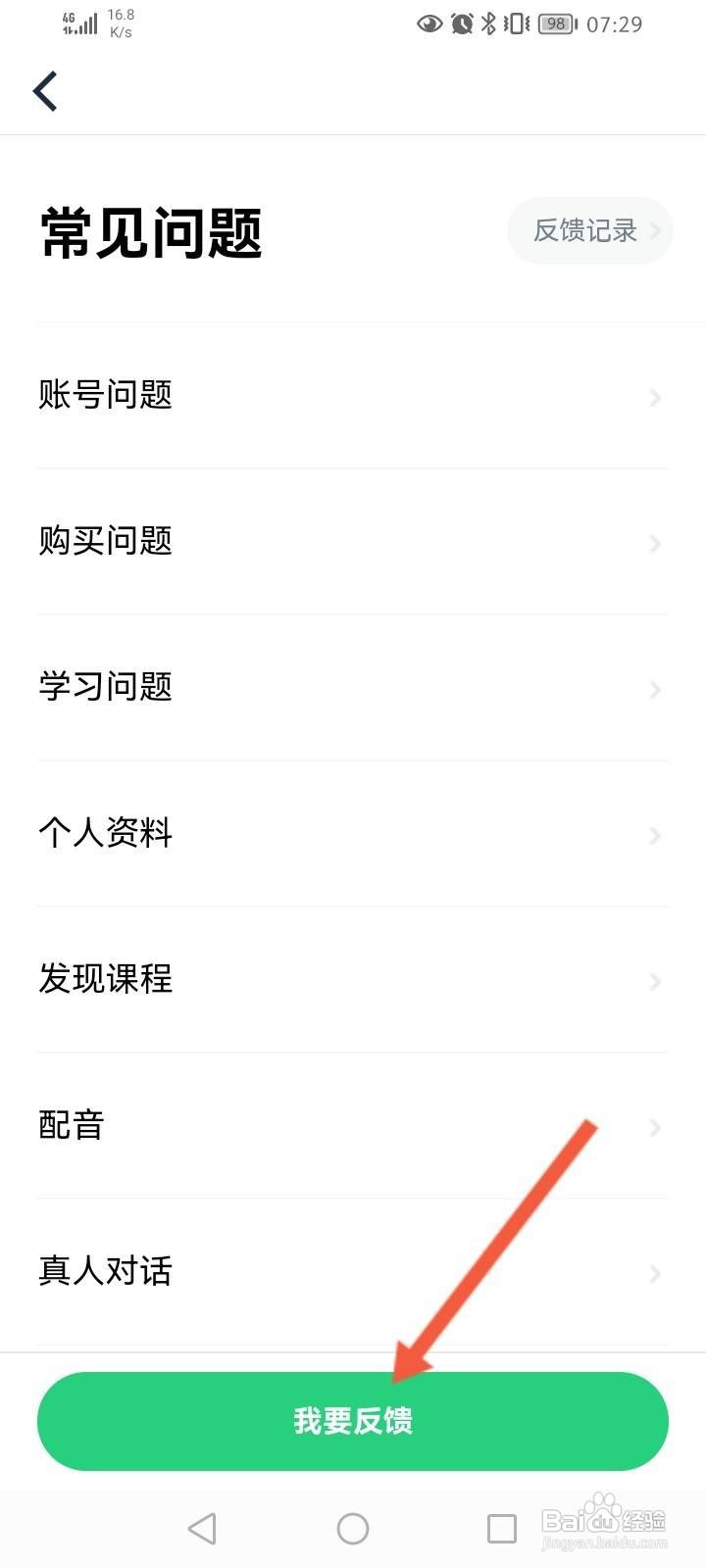Tap the back arrow at top left

tap(46, 90)
